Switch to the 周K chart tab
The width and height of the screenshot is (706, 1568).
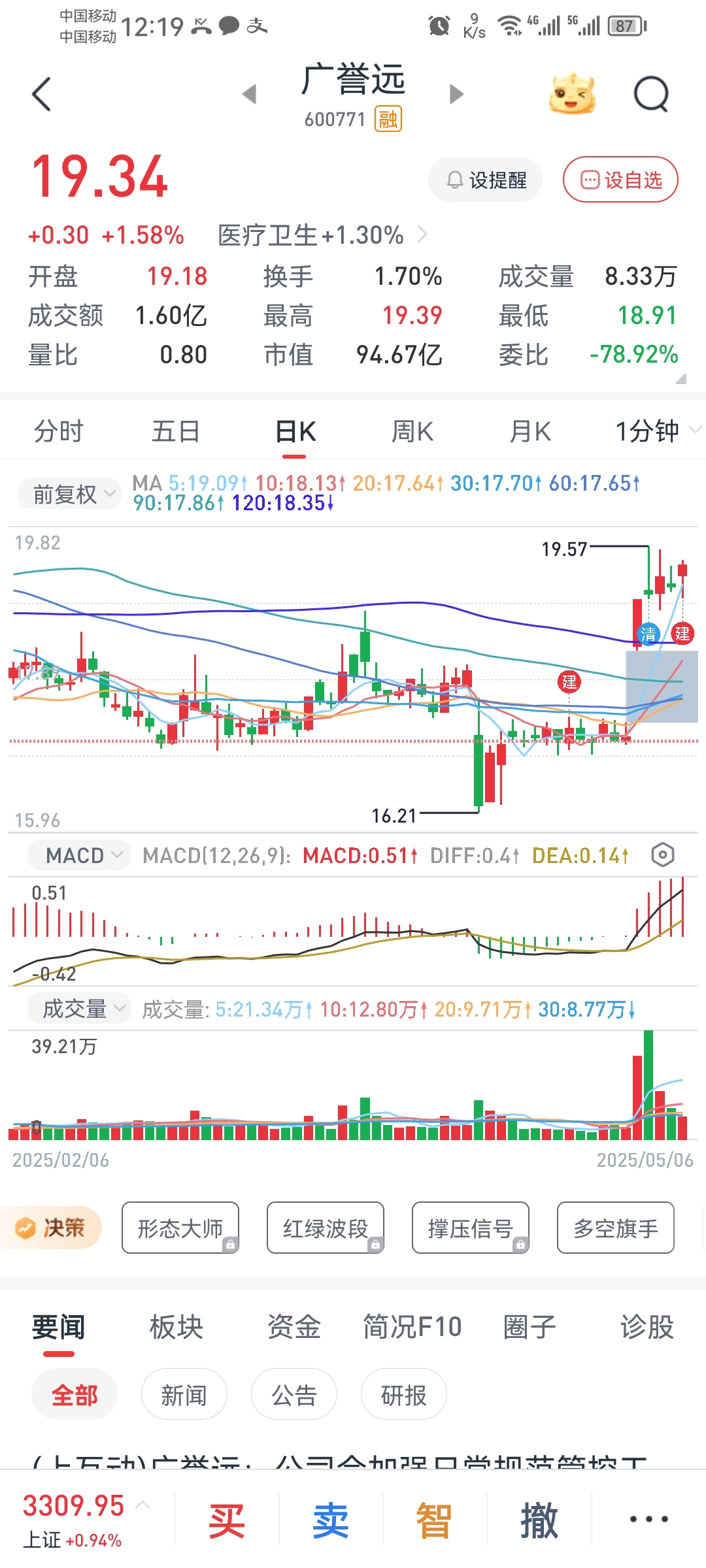[412, 431]
